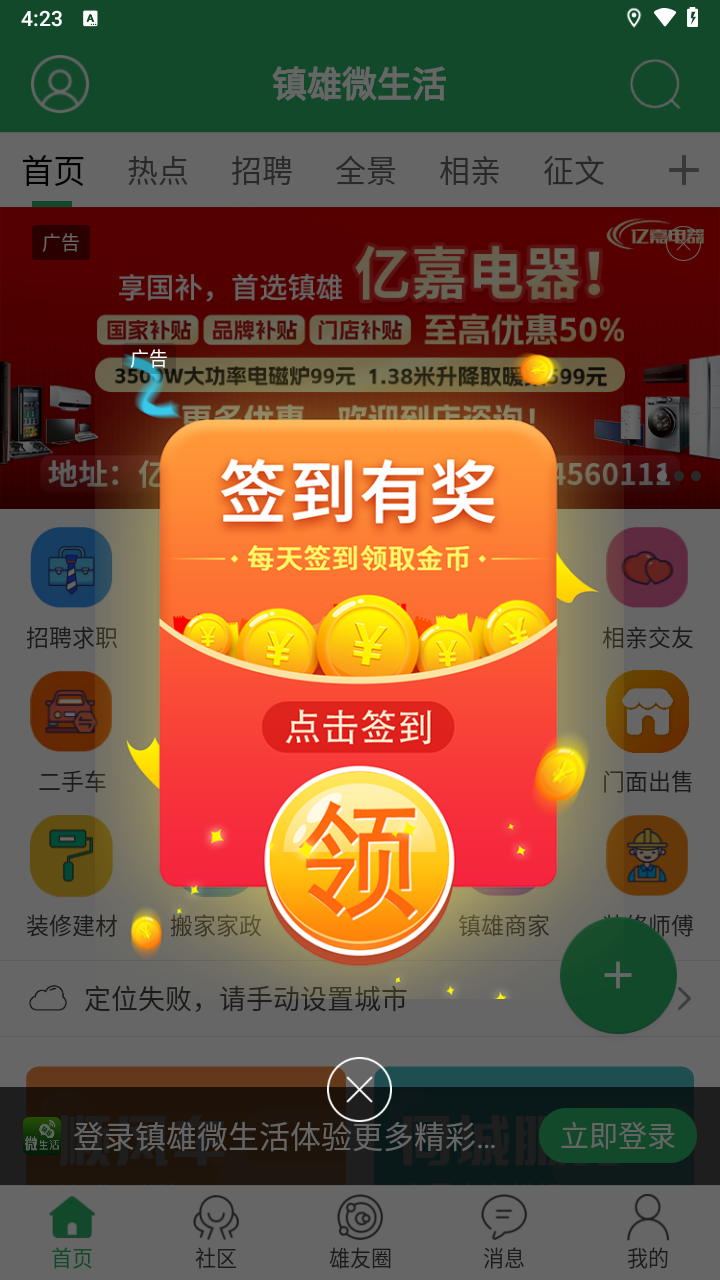Viewport: 720px width, 1280px height.
Task: Switch to 社区 in bottom navigation
Action: coord(216,1232)
